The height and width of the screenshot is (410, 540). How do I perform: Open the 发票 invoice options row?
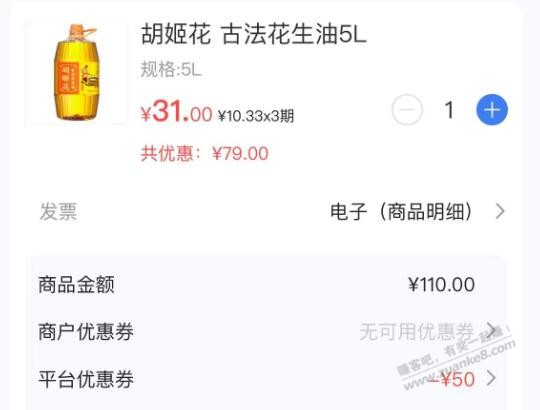click(272, 211)
